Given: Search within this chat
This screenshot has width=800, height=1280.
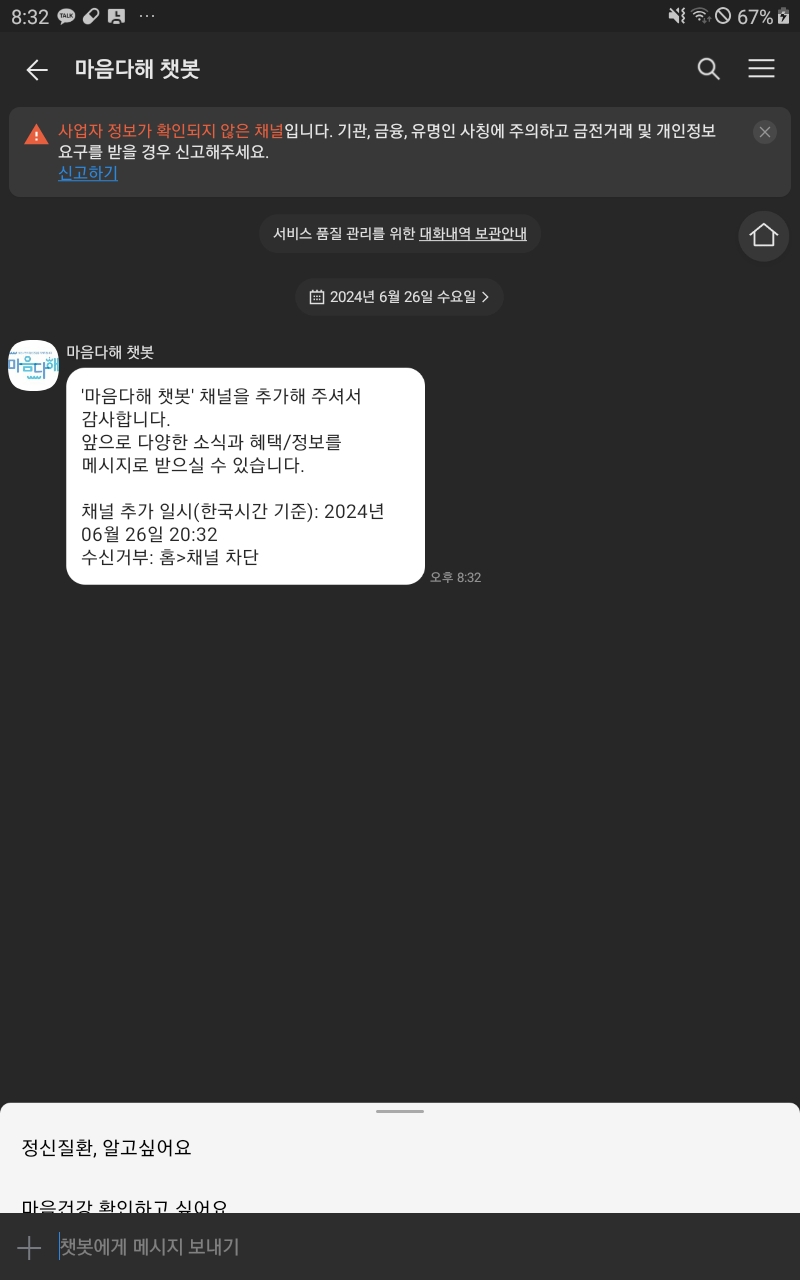Looking at the screenshot, I should (x=708, y=69).
